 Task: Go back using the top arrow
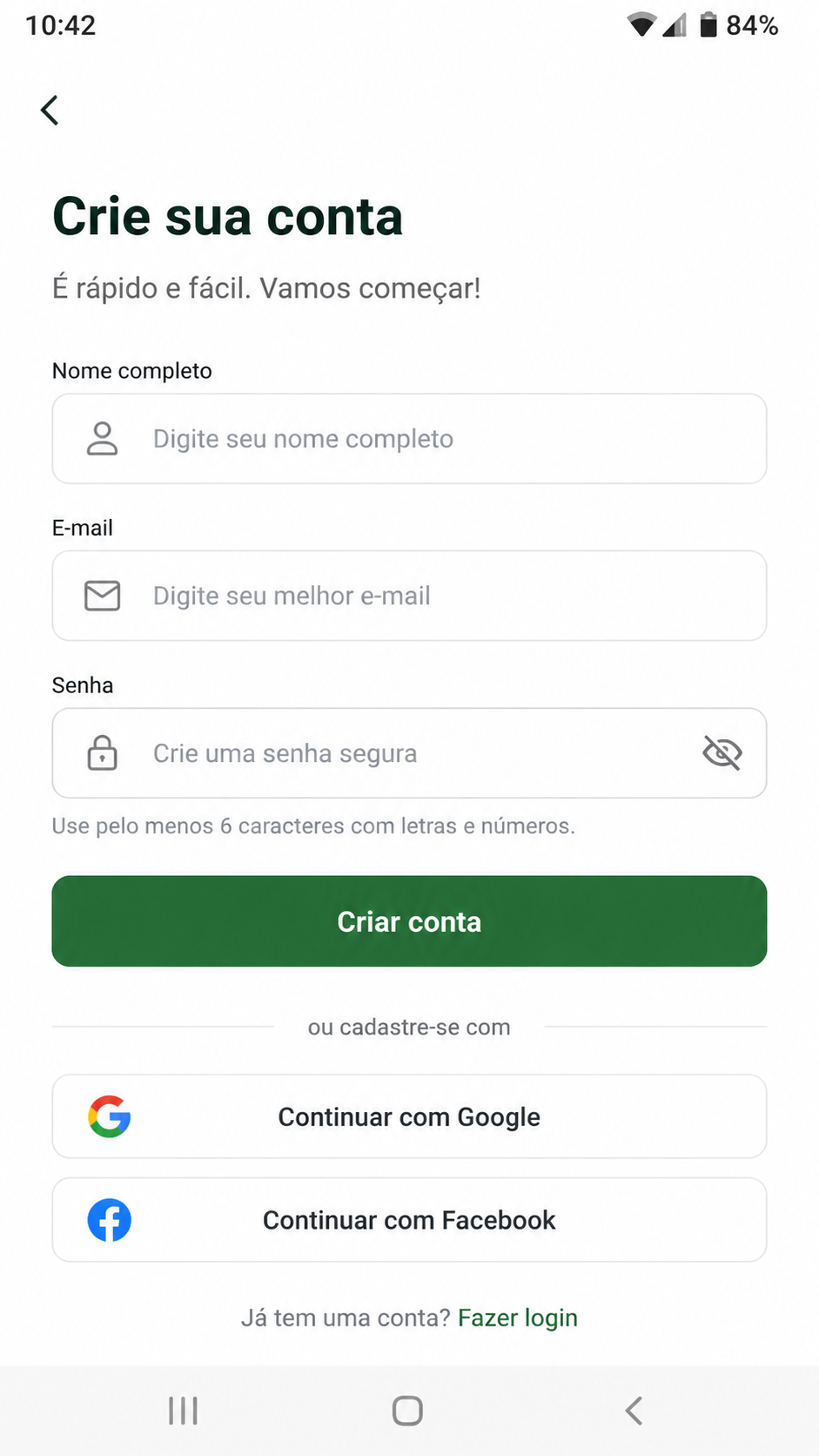click(50, 111)
